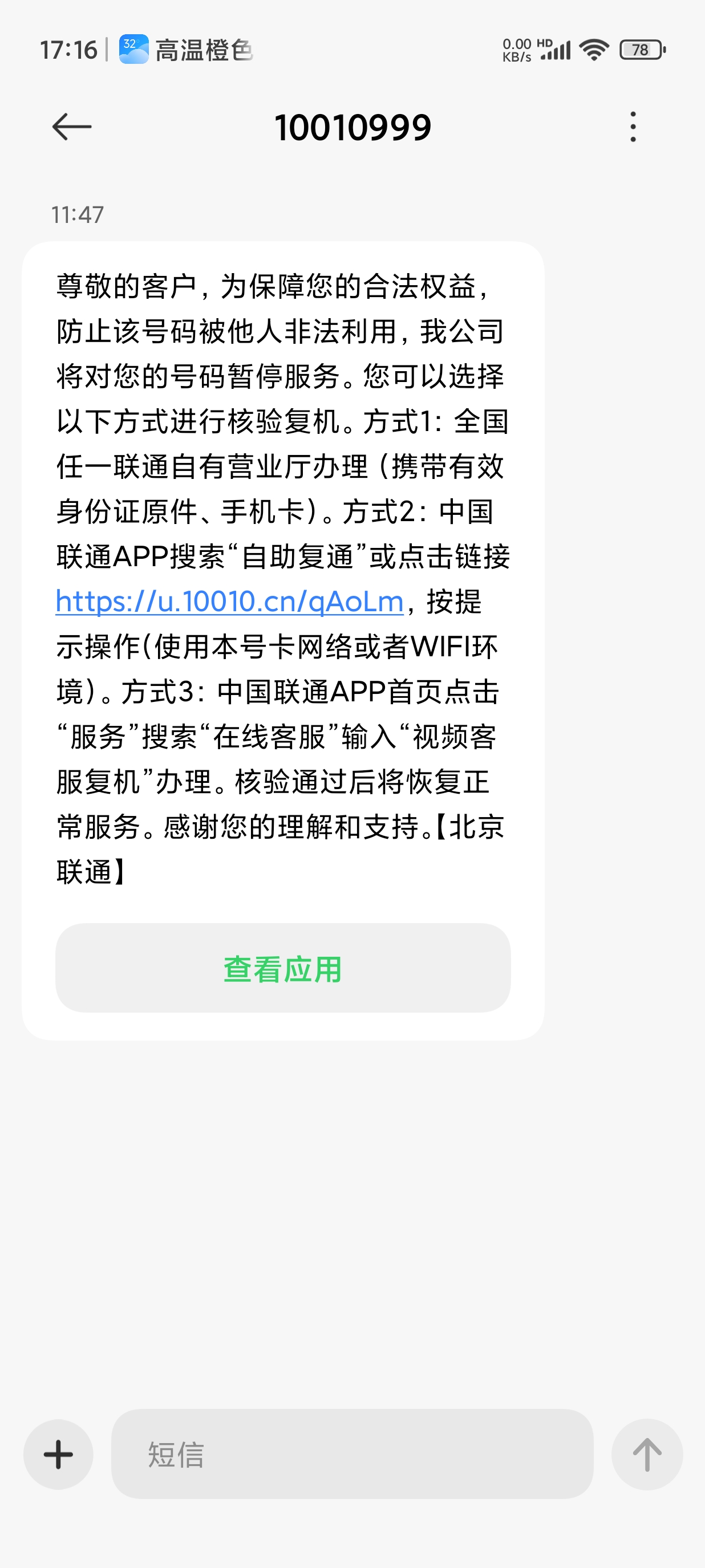Open the u.10010.cn/qAoLm link
This screenshot has height=1568, width=705.
(229, 602)
